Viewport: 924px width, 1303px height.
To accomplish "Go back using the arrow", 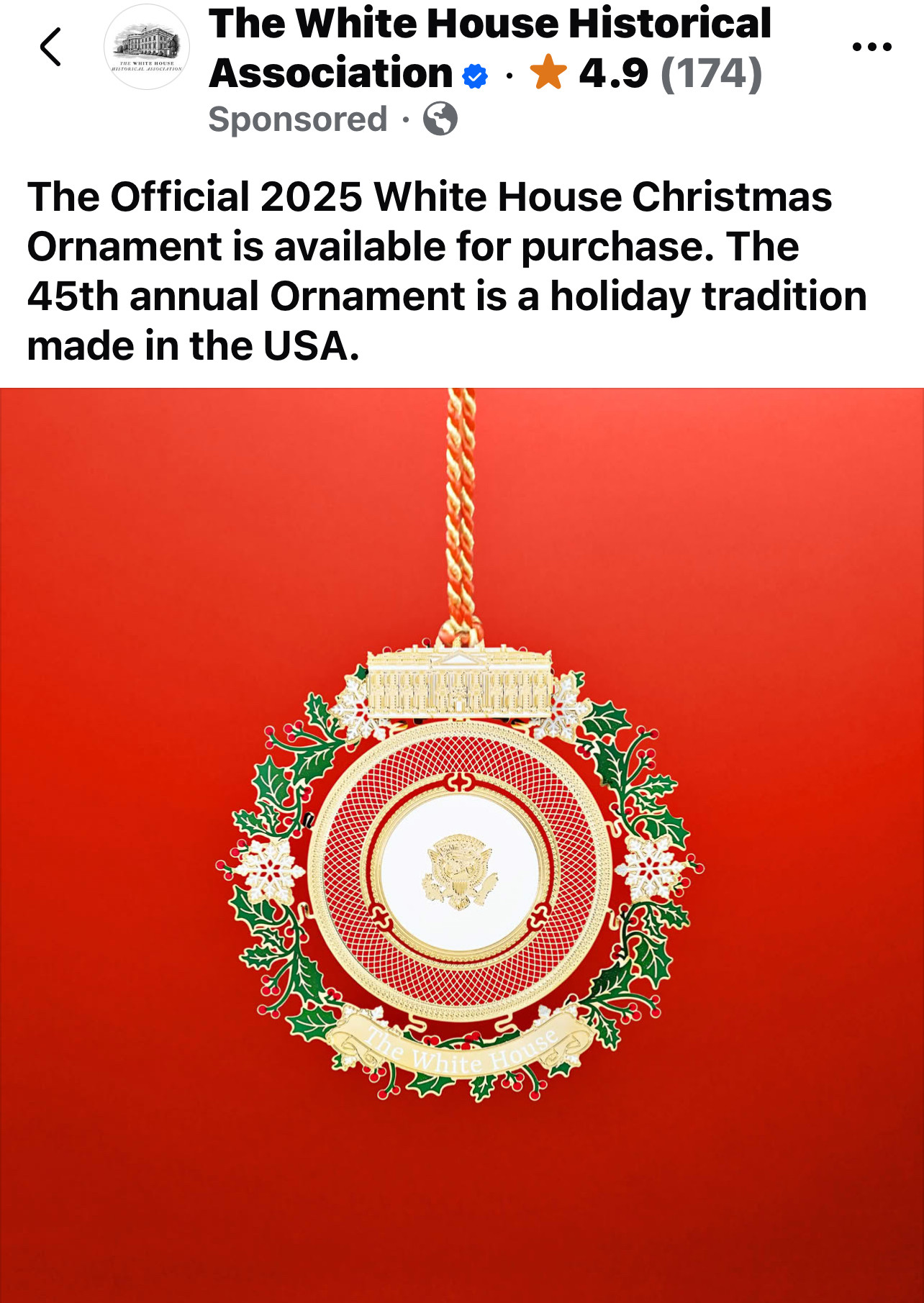I will [50, 47].
